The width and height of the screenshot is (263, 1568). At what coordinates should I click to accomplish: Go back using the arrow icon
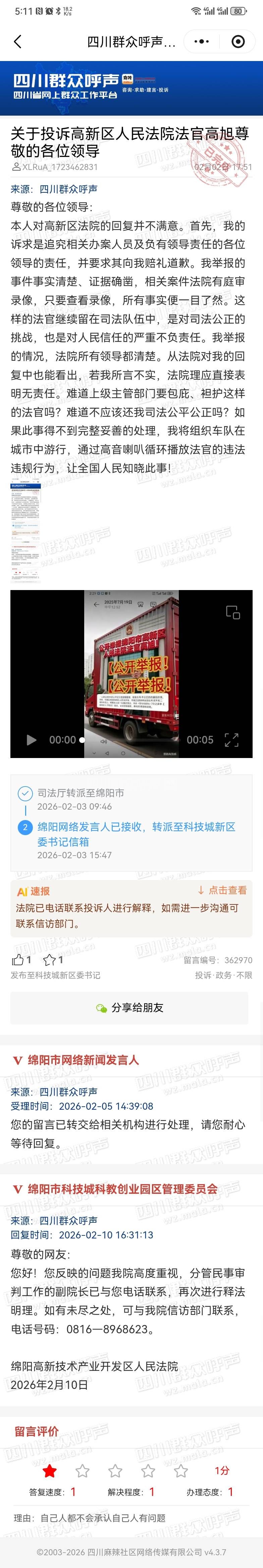(x=18, y=41)
